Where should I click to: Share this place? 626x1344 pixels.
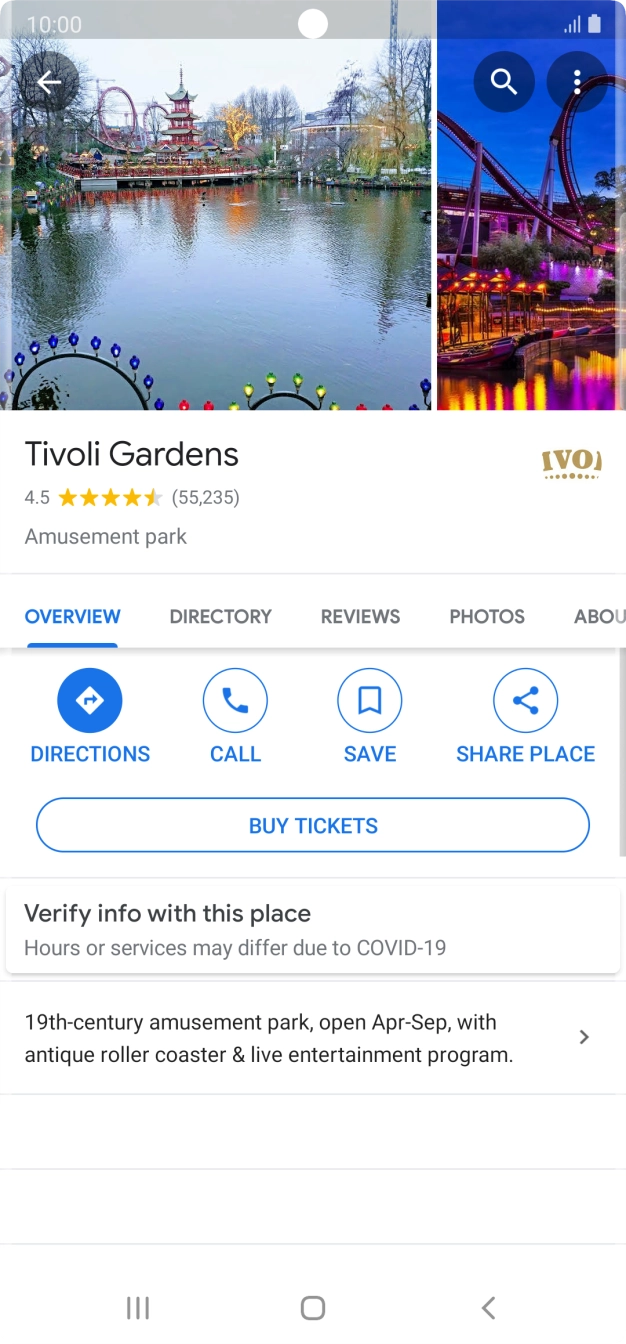[x=526, y=717]
